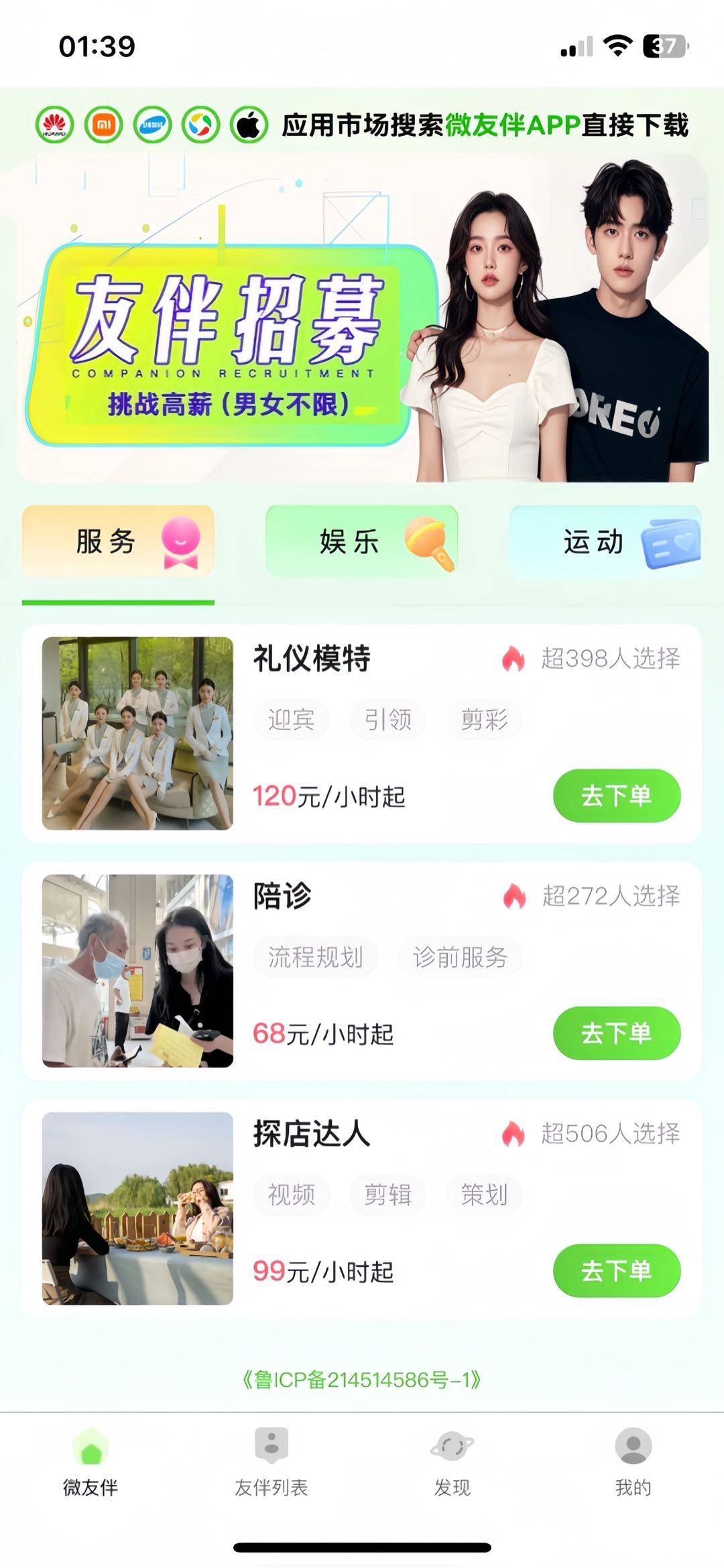
Task: Open the 发现 tab
Action: click(452, 1462)
